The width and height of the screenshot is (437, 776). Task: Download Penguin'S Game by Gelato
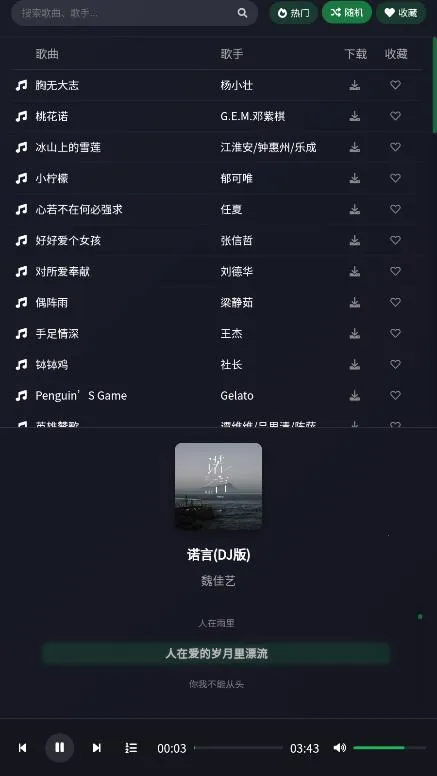pos(354,395)
